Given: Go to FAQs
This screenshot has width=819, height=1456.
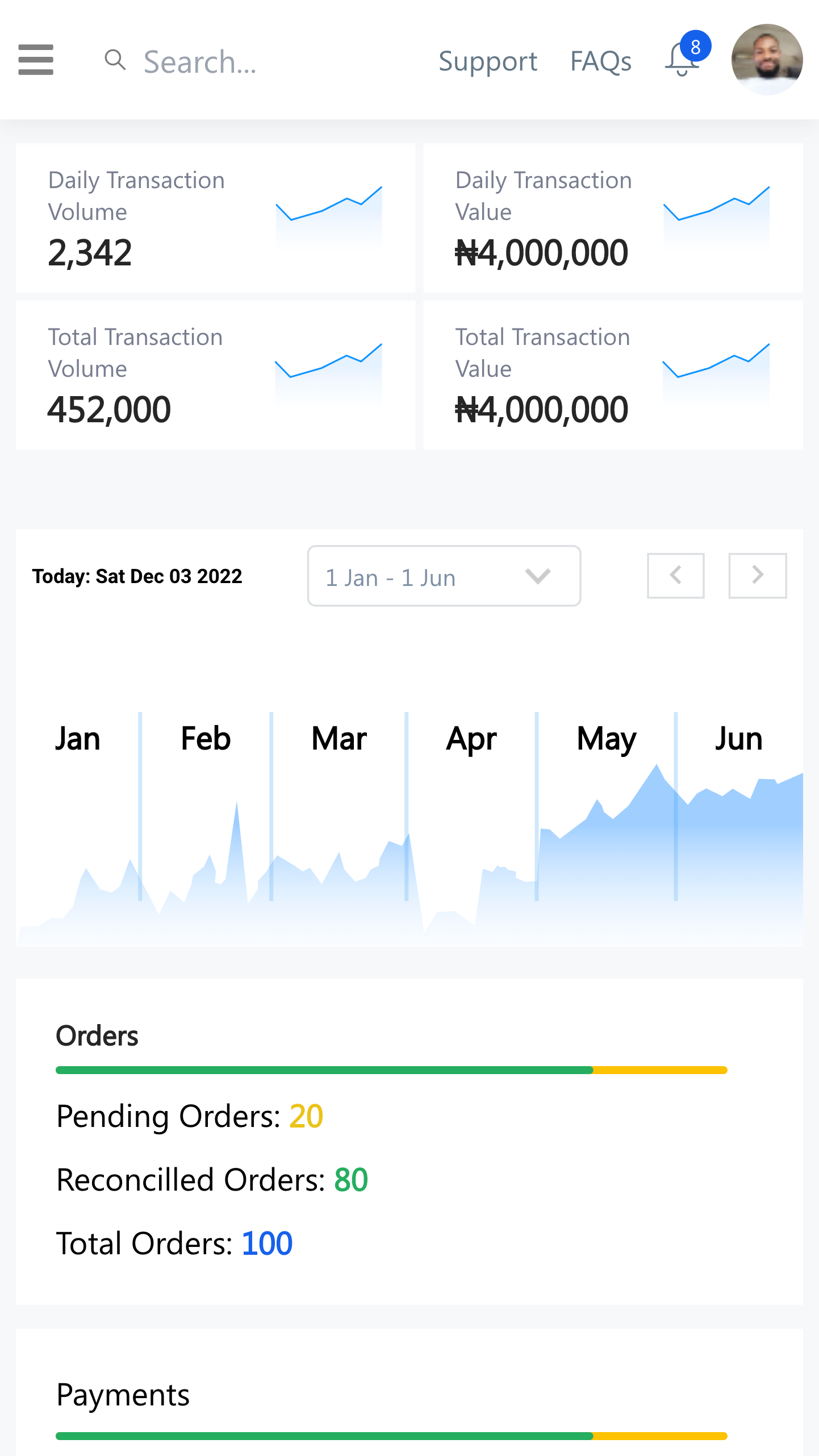Looking at the screenshot, I should 600,61.
